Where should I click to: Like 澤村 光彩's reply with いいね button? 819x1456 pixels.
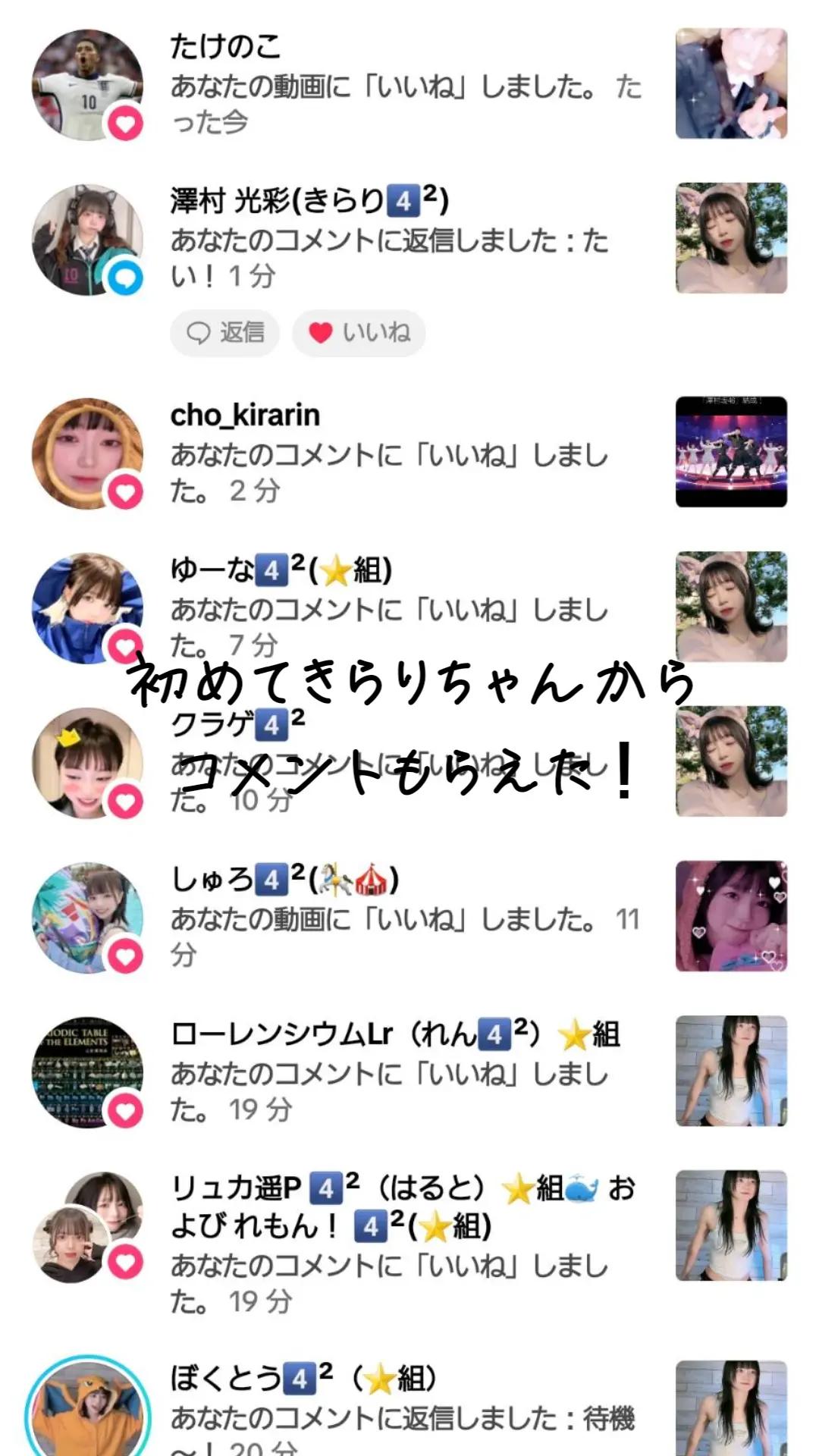click(x=359, y=333)
